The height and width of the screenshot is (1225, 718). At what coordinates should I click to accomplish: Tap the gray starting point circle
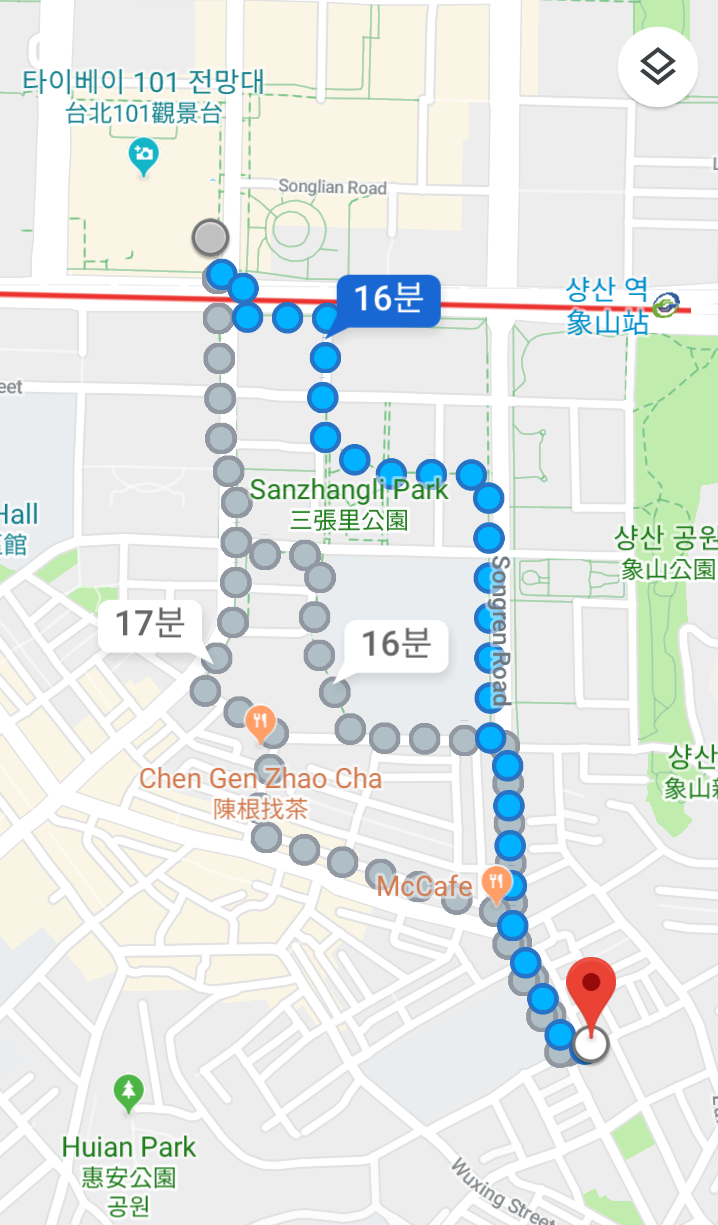tap(210, 238)
